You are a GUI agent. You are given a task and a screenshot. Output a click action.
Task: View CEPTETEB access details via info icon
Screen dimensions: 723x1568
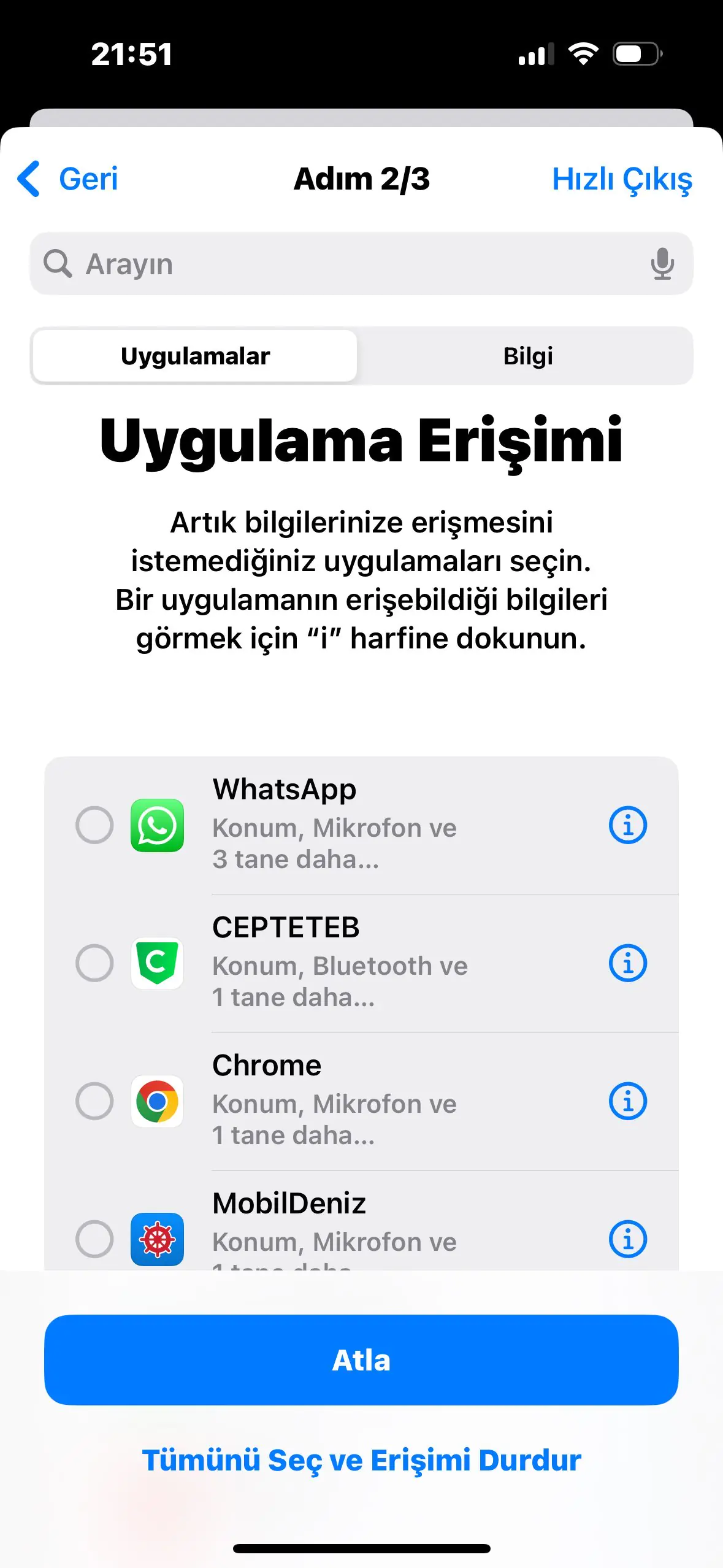point(627,963)
